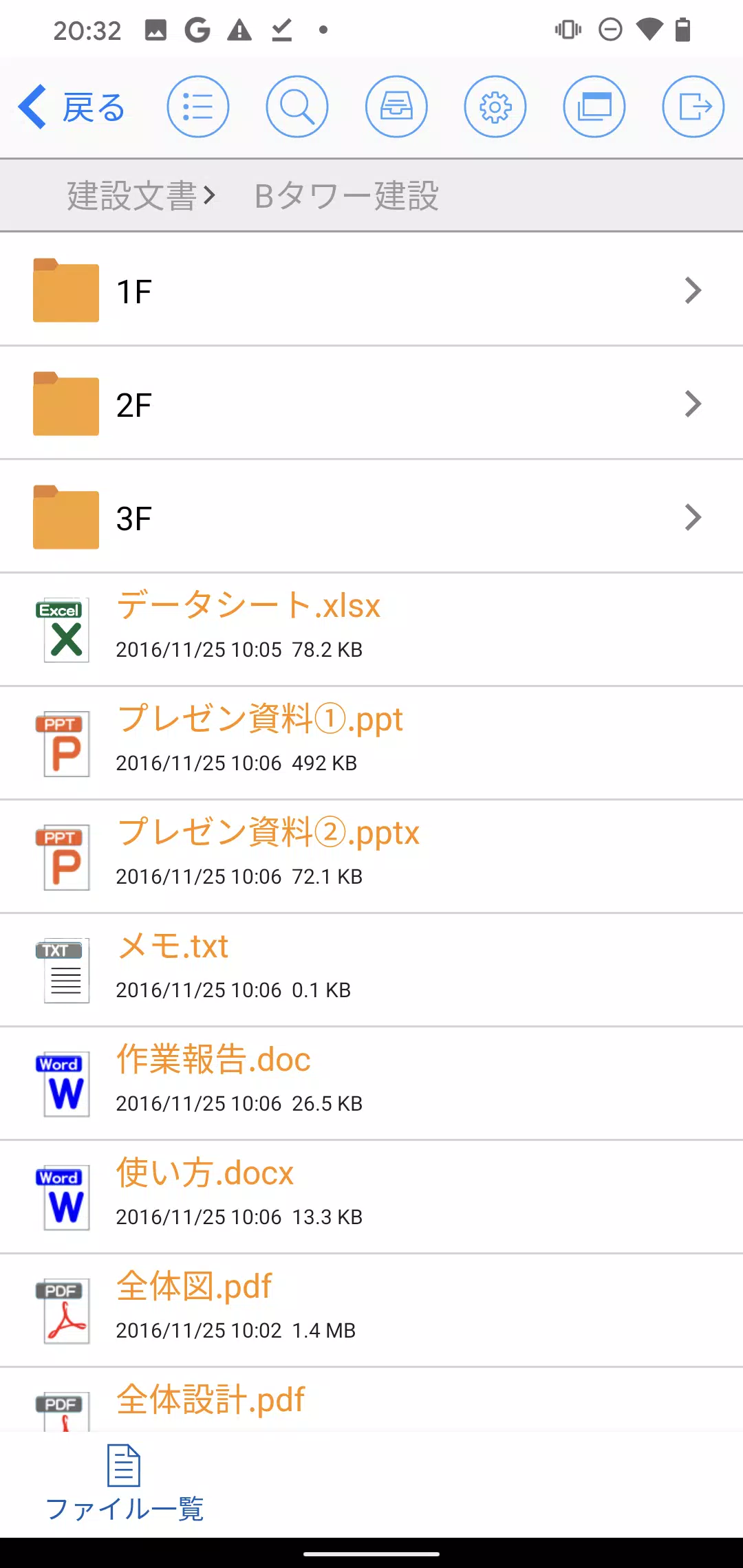The height and width of the screenshot is (1568, 743).
Task: Open 作業報告.doc document
Action: point(371,1083)
